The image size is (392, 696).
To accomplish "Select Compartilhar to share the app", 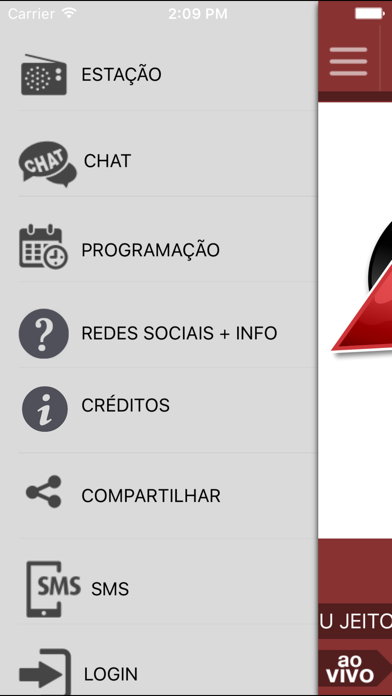I will pyautogui.click(x=159, y=494).
